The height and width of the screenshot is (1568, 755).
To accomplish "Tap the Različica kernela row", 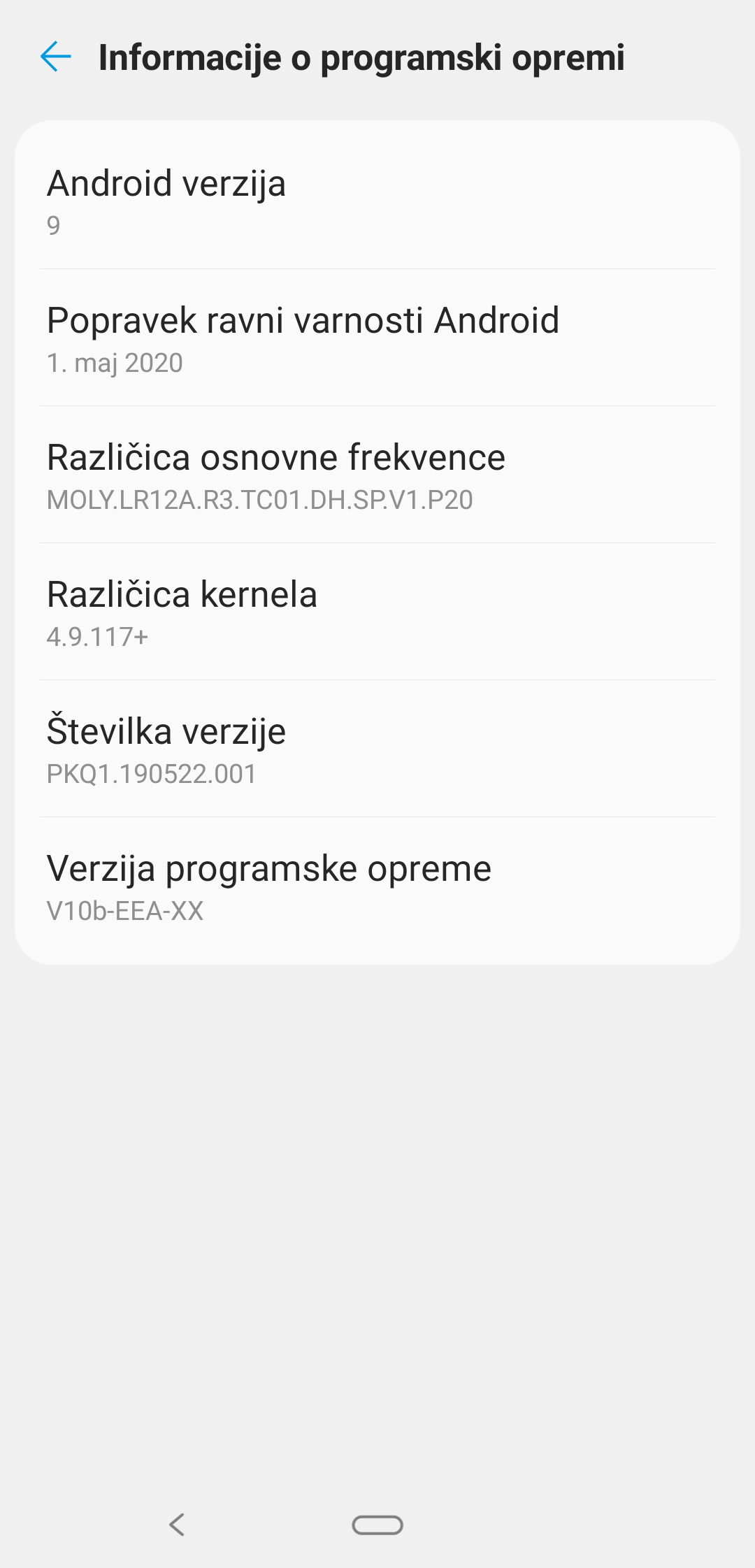I will pyautogui.click(x=377, y=612).
